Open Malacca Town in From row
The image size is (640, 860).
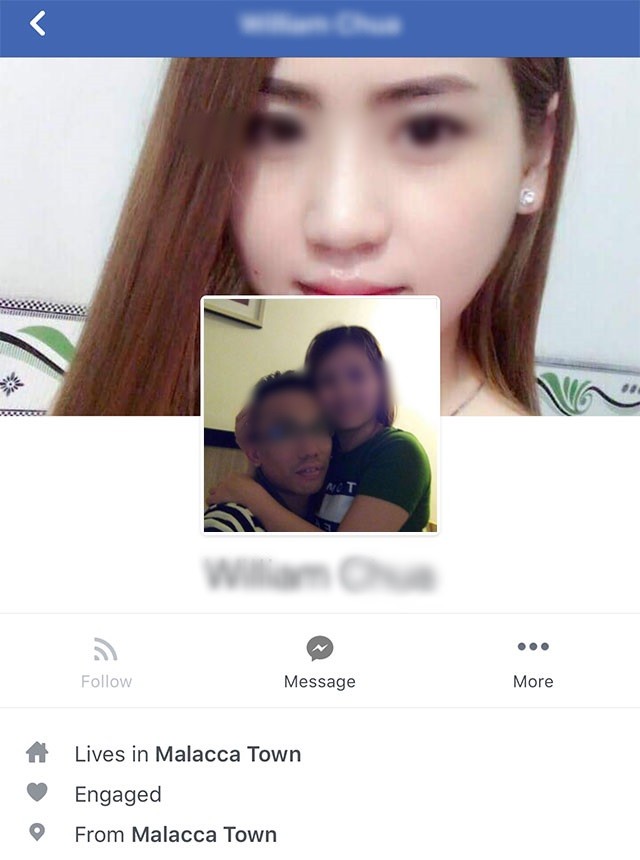[x=204, y=833]
